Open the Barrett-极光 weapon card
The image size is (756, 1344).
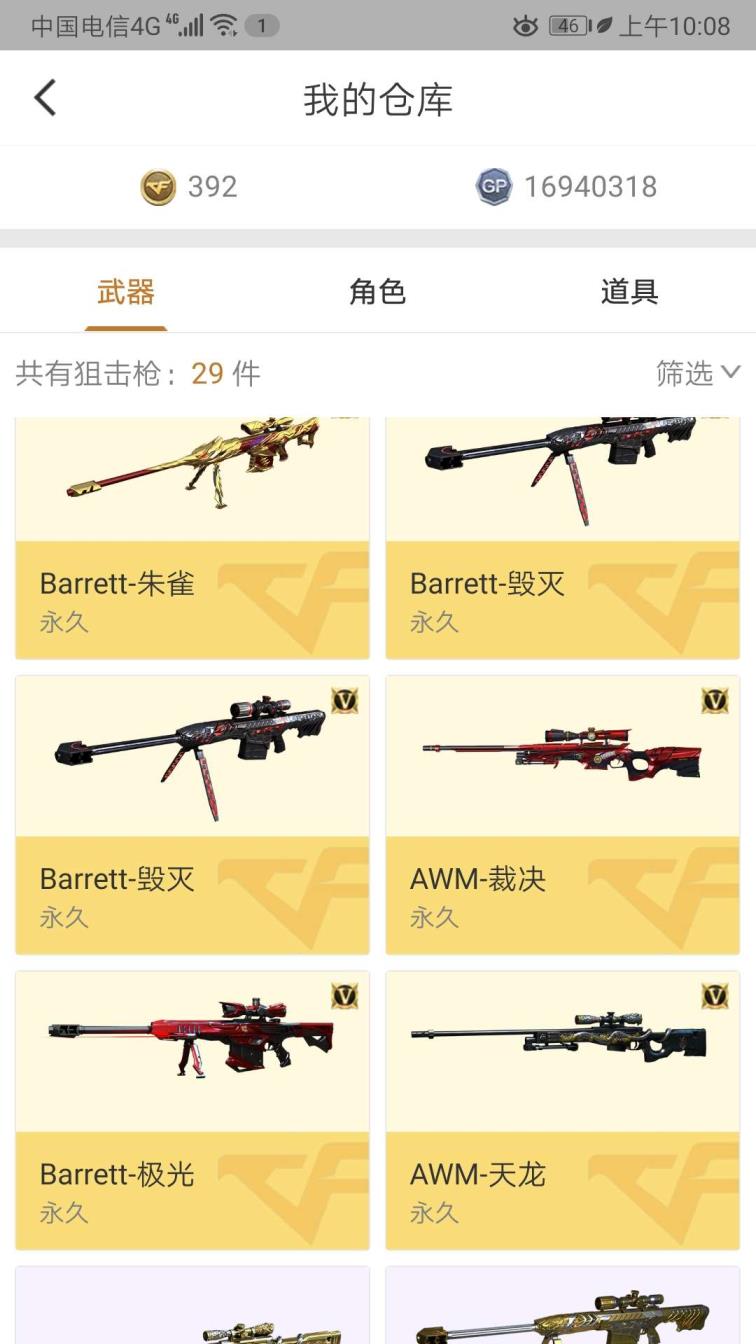(x=192, y=1110)
